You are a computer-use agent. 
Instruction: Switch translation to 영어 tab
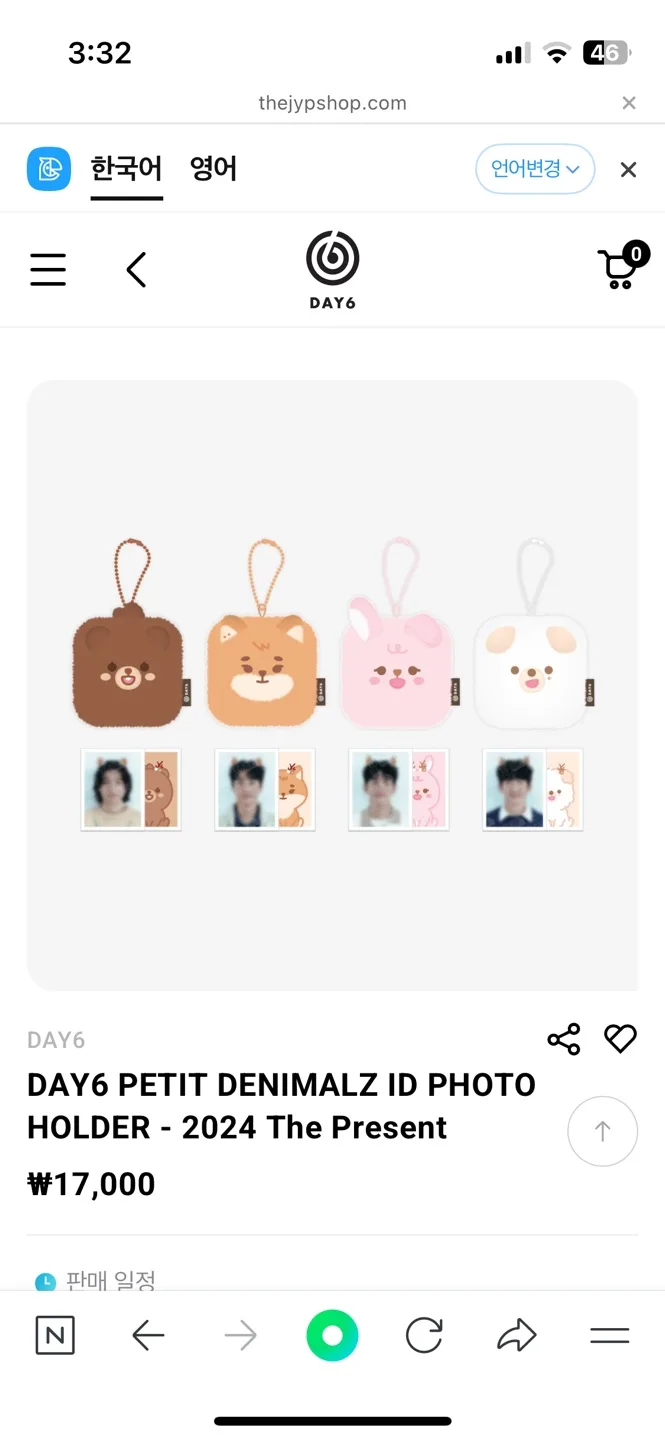click(x=213, y=169)
